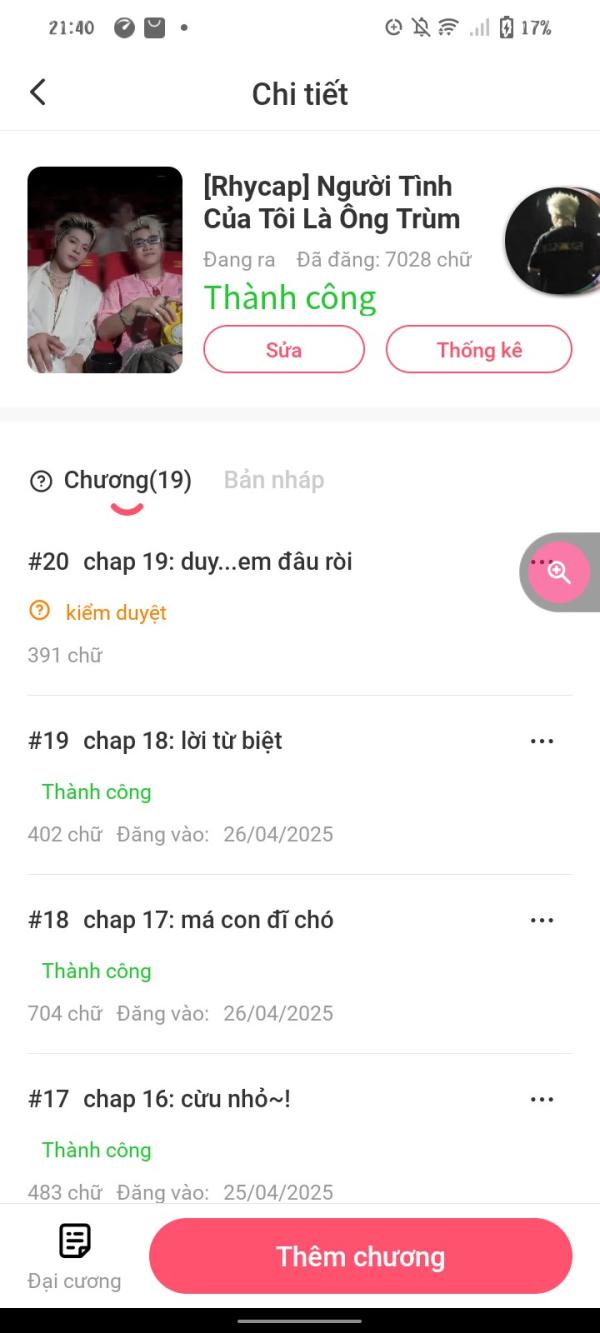
Task: Open chapter #19 chap 18: lời từ biệt
Action: [x=183, y=741]
